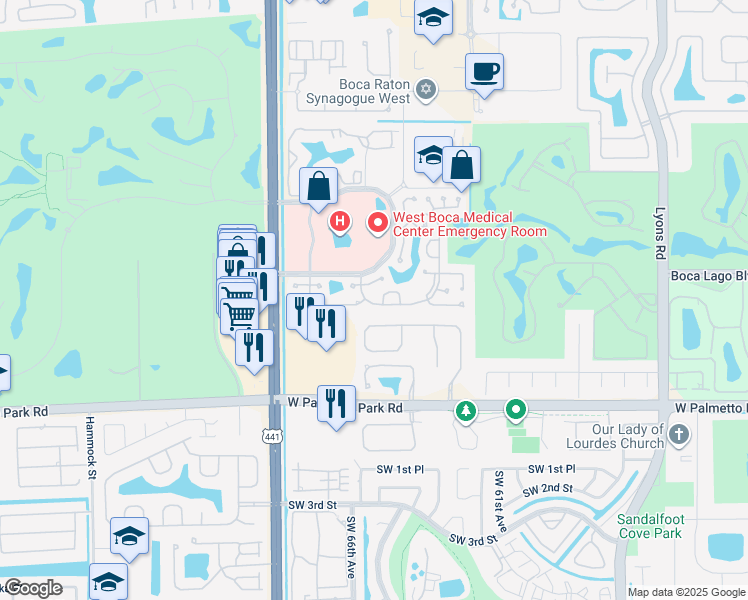Tap the restaurant marker on W Palmetto Park Rd

coord(337,405)
